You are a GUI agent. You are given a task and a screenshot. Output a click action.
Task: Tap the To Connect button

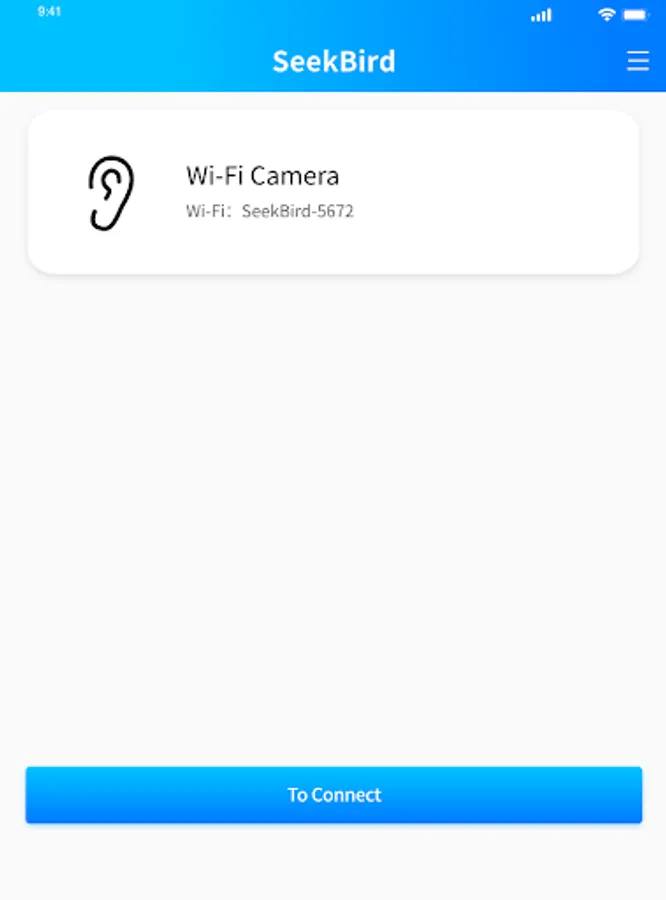pyautogui.click(x=333, y=795)
